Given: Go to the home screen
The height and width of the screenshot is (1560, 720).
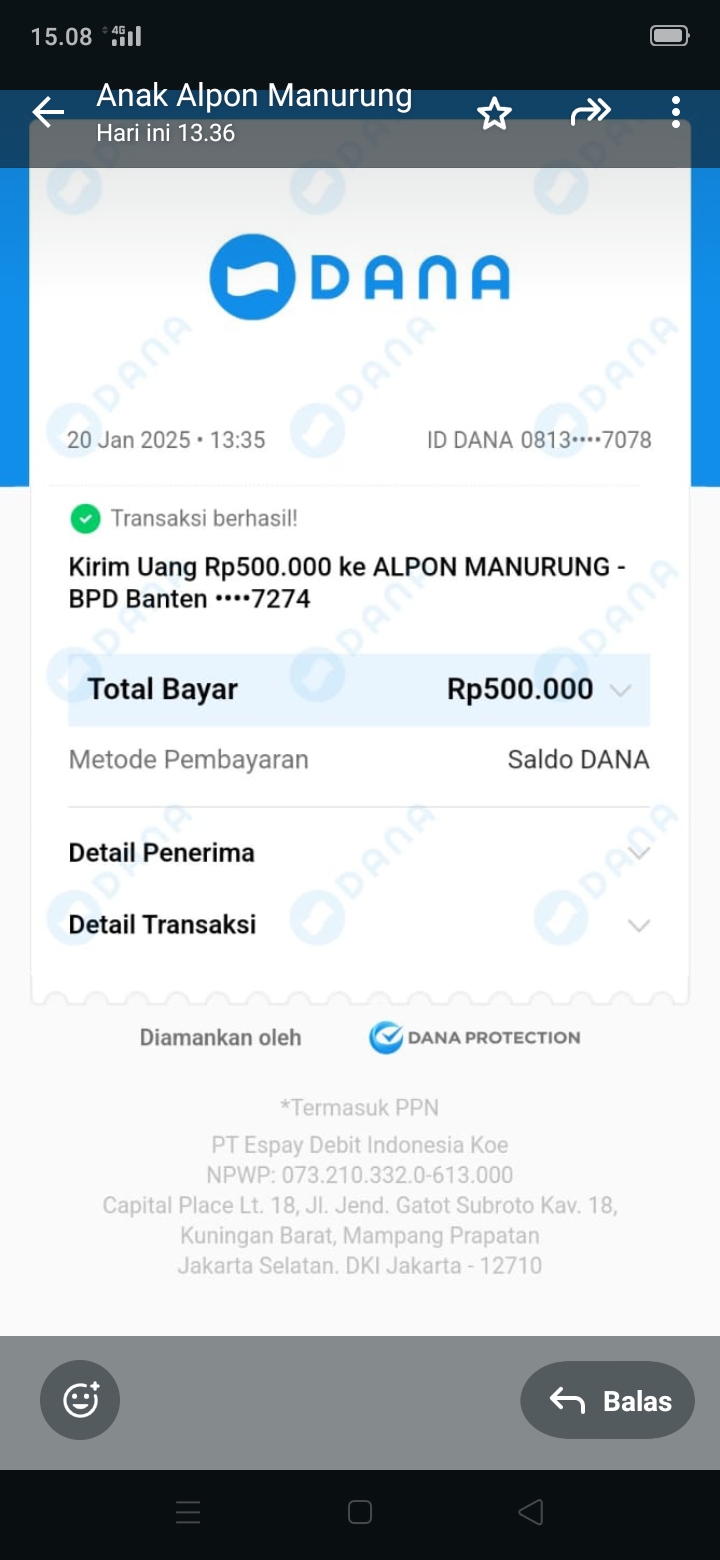Looking at the screenshot, I should pos(360,1512).
